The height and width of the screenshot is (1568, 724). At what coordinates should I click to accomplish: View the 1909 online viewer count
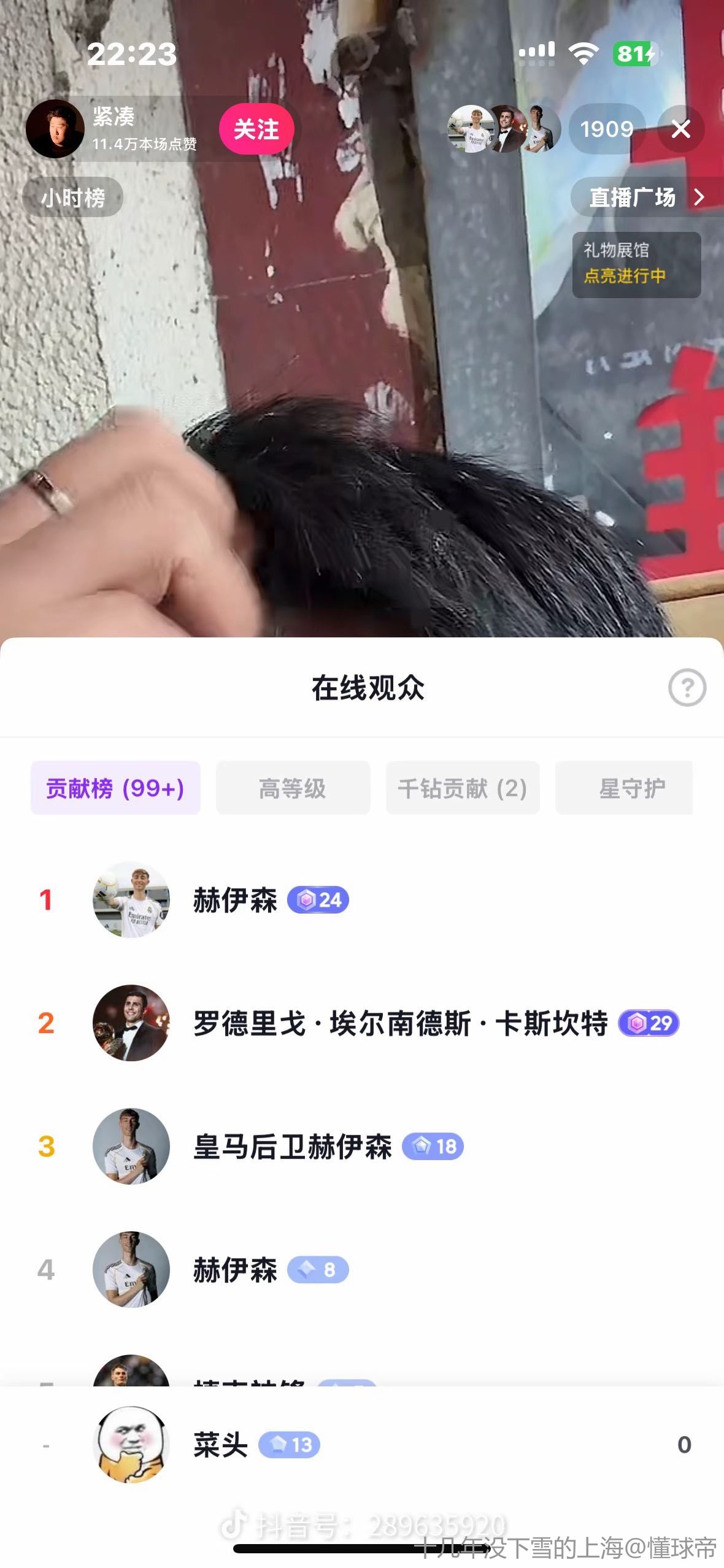click(x=606, y=129)
